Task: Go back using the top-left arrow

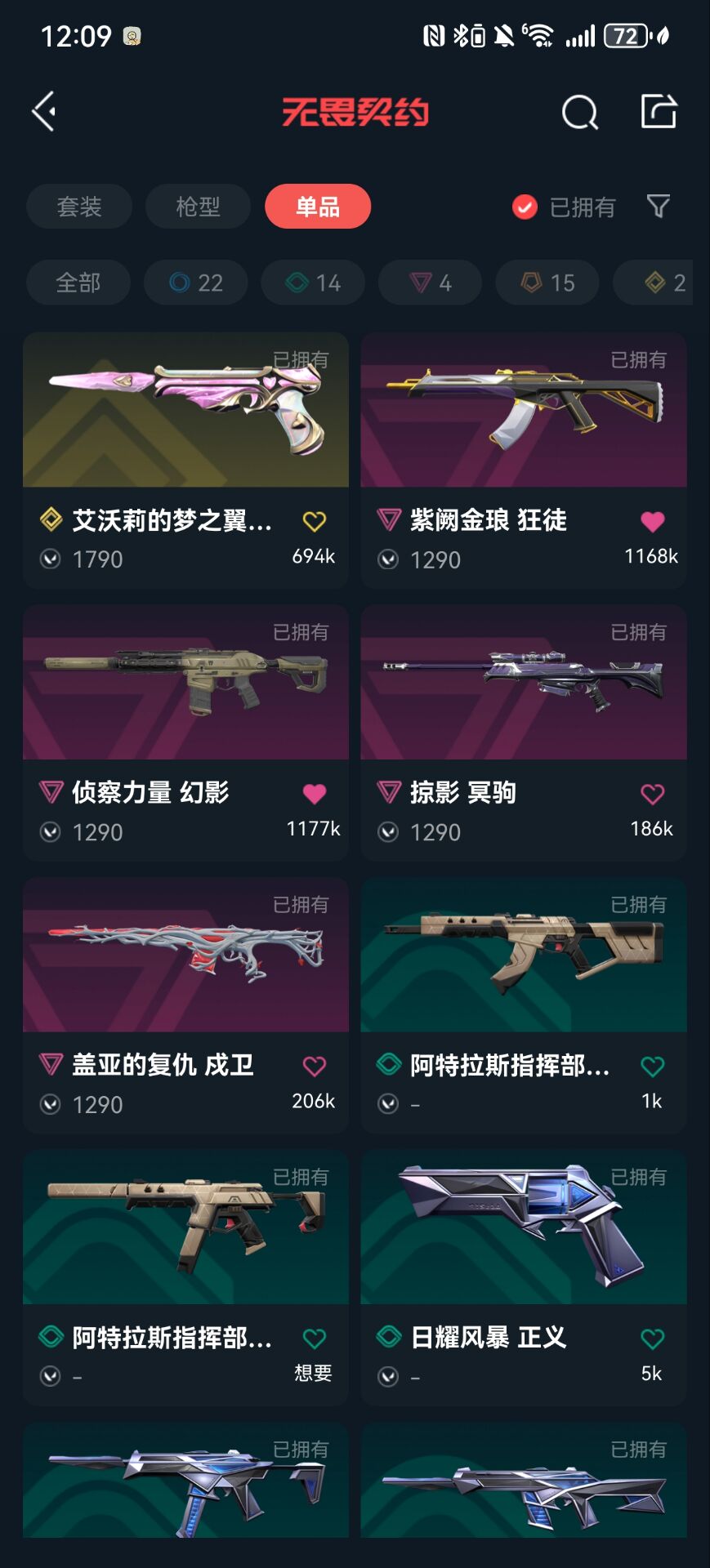Action: point(44,111)
